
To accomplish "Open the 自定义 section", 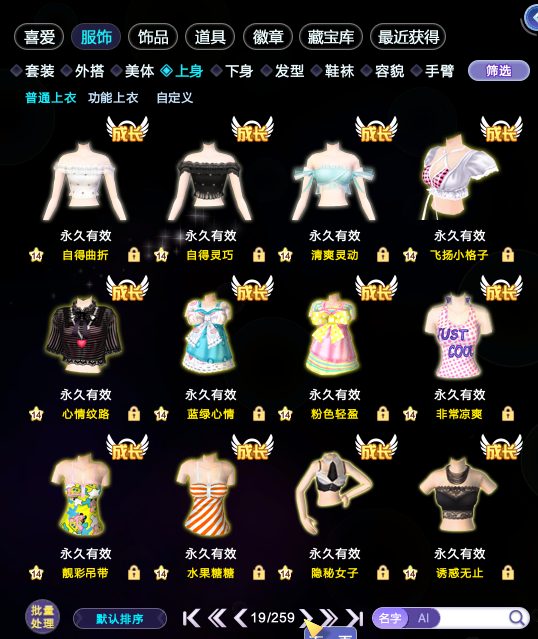I will 174,98.
